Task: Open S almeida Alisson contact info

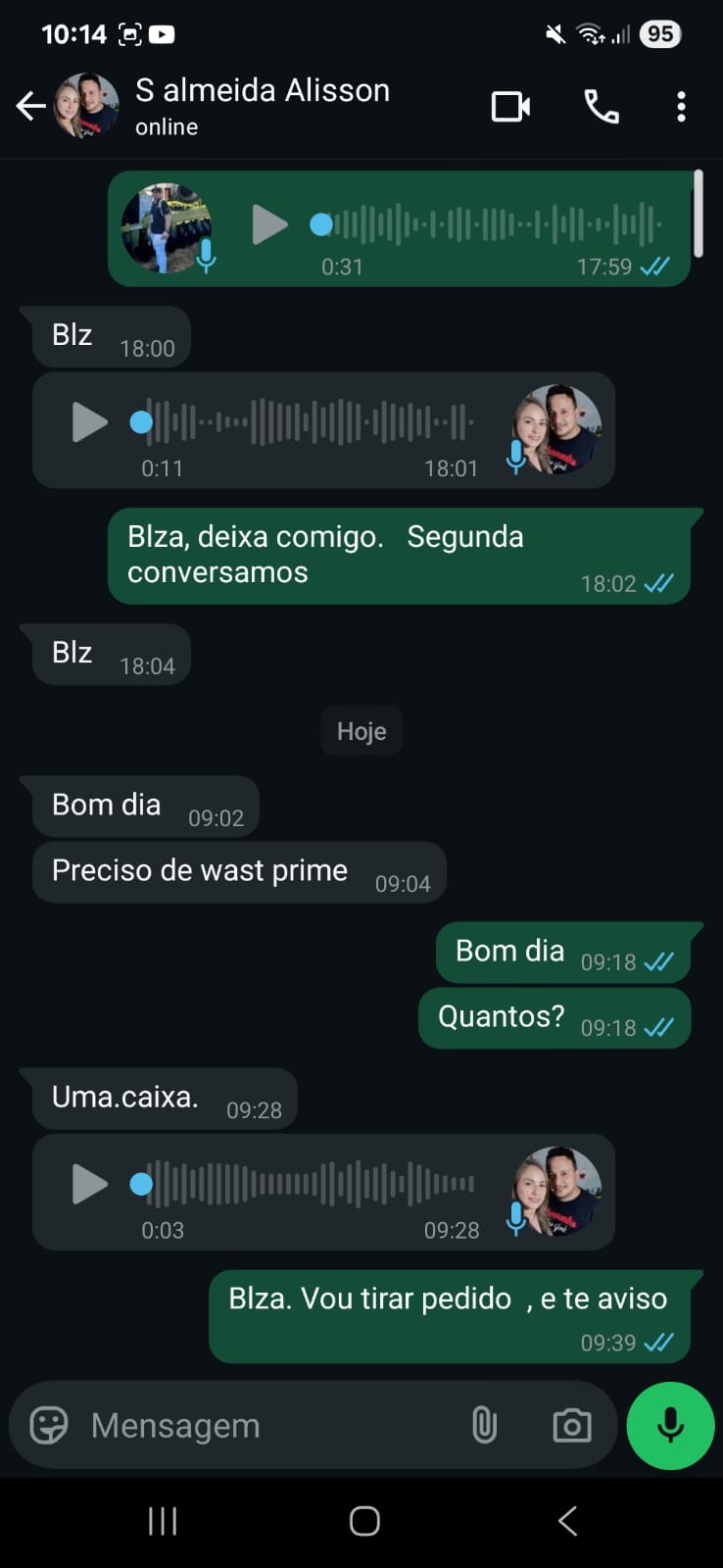Action: click(x=262, y=105)
